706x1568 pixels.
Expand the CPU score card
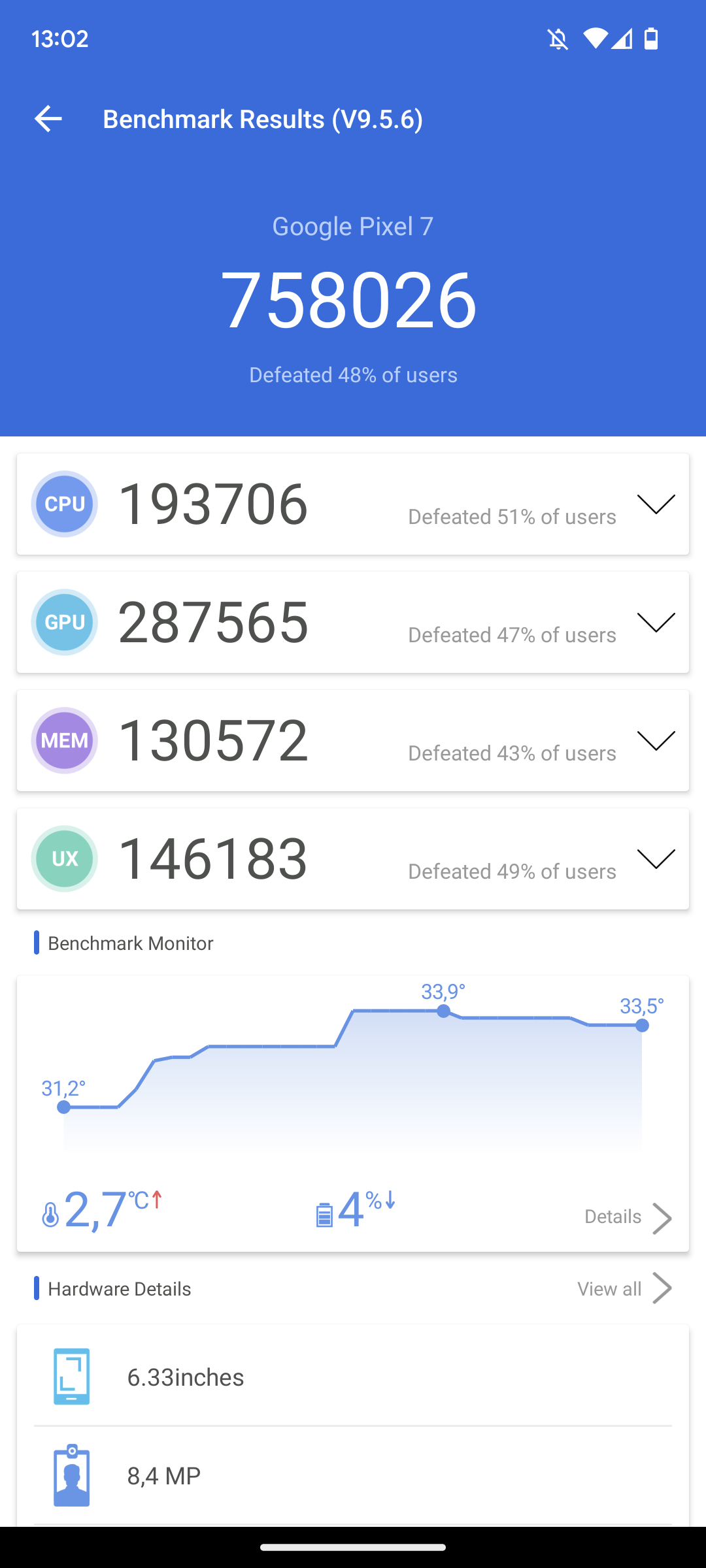click(x=656, y=504)
